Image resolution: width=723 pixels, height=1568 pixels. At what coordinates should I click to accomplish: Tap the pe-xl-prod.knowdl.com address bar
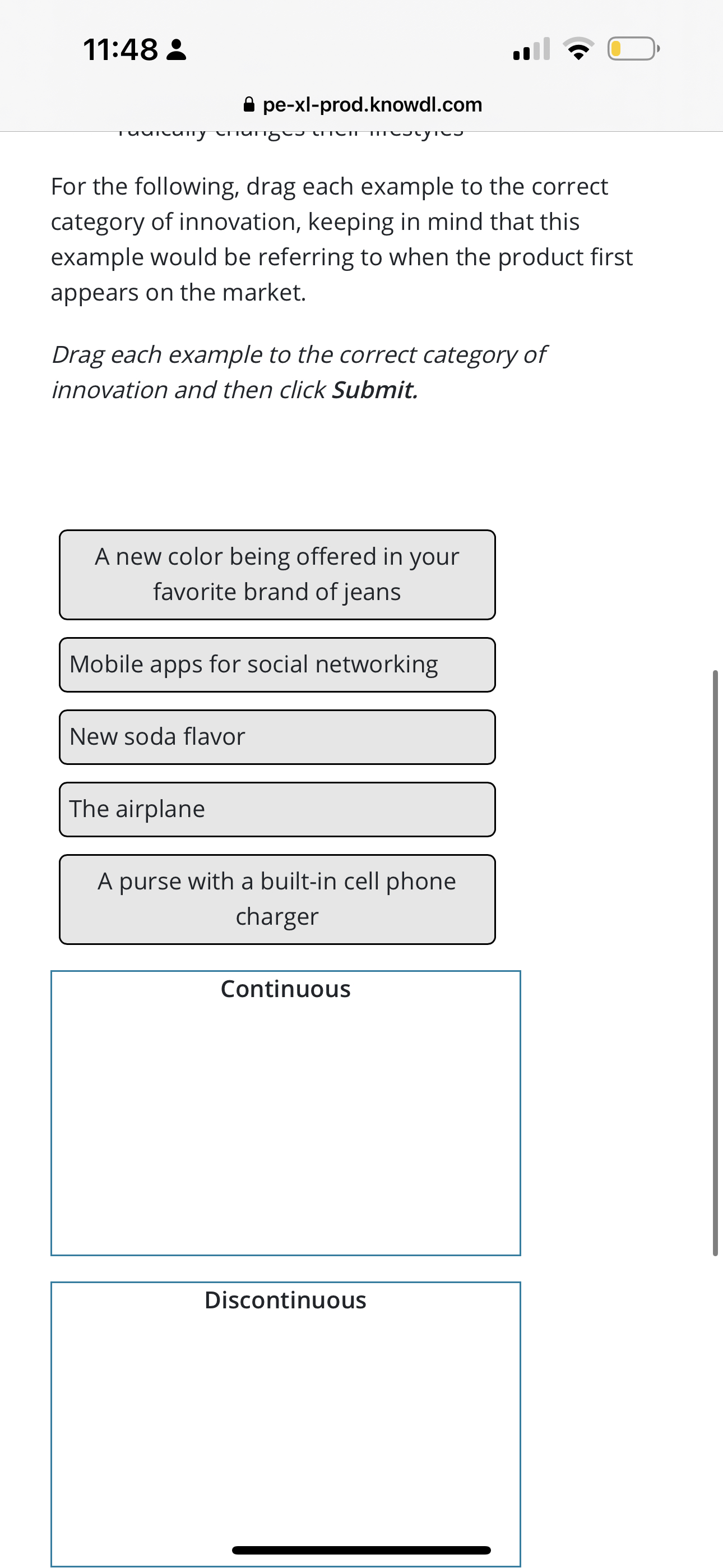[363, 105]
